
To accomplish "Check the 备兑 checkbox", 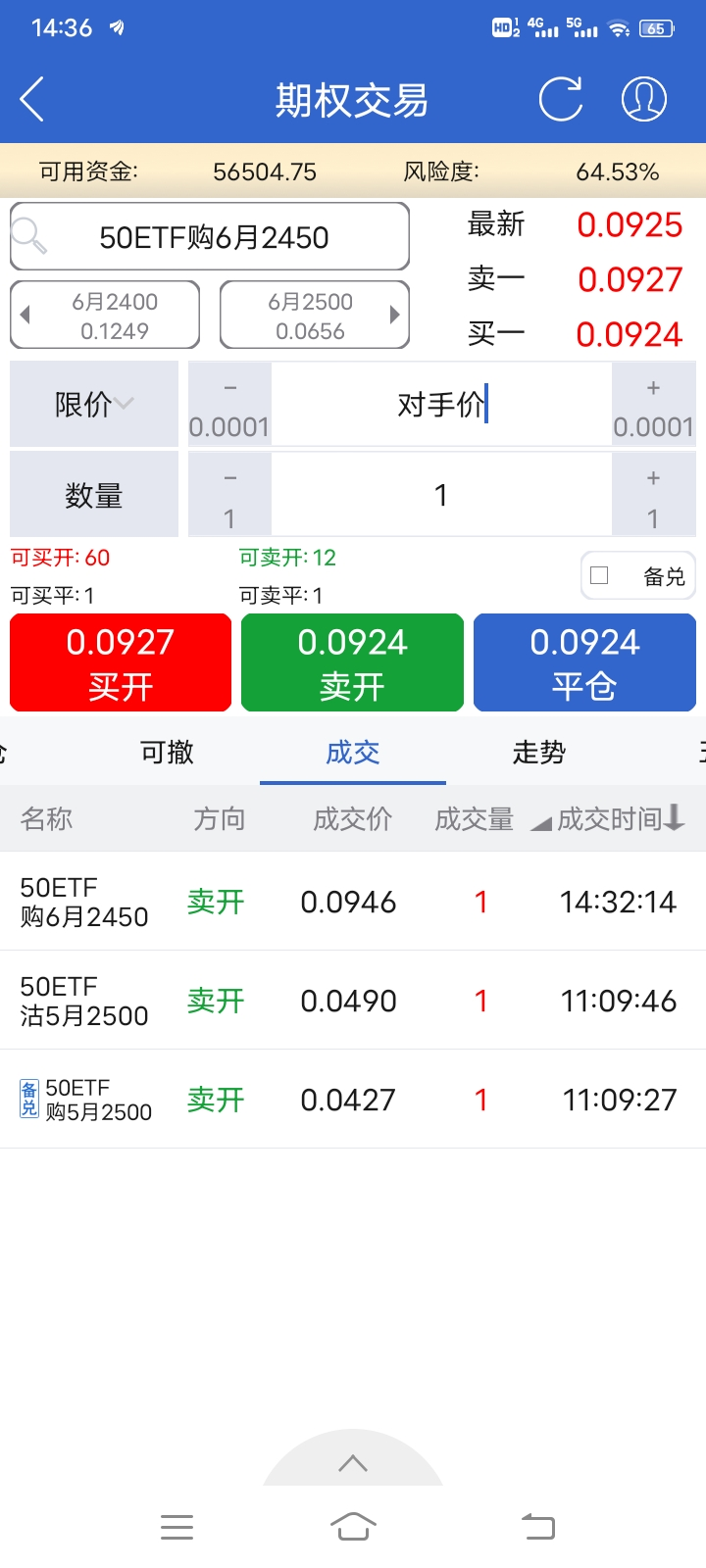I will click(x=600, y=575).
